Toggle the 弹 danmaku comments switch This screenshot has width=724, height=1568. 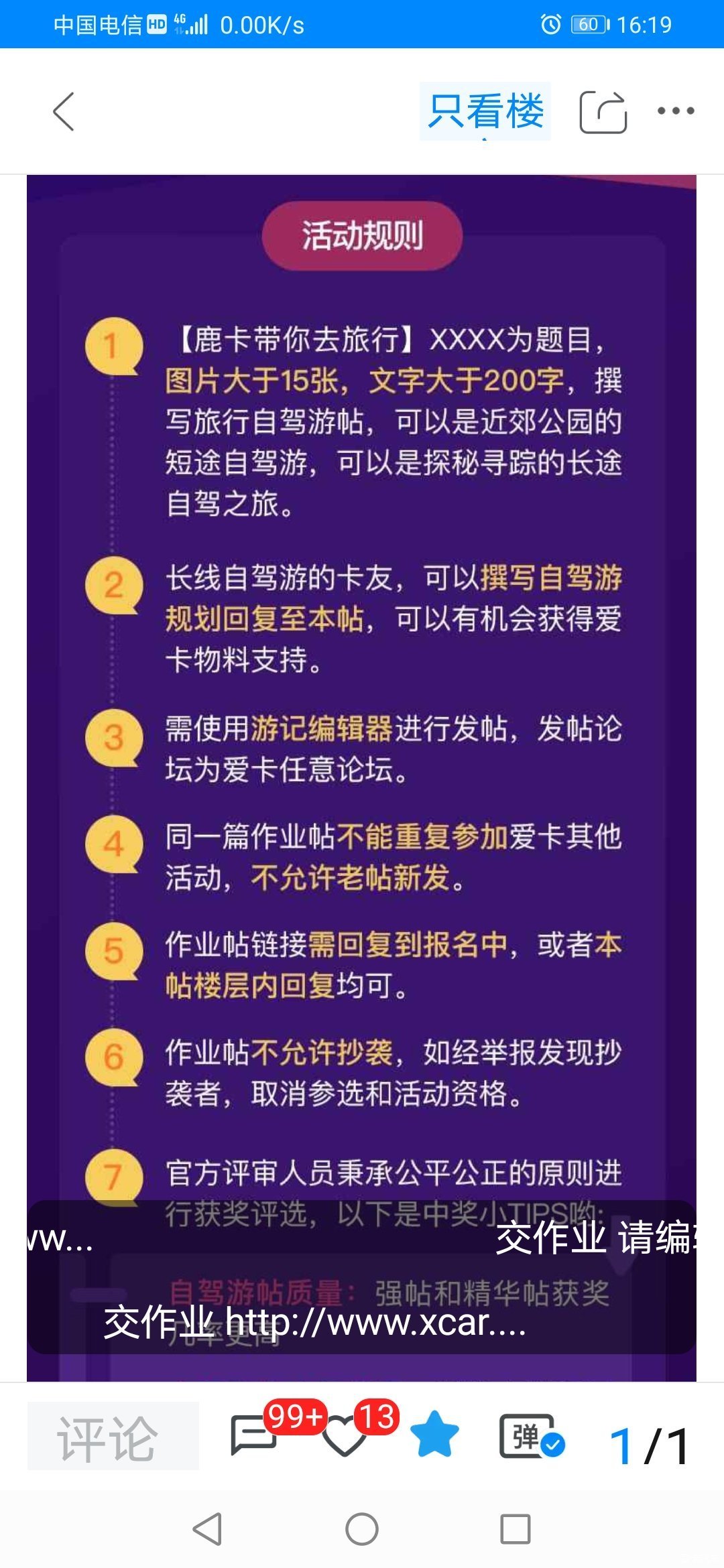click(x=531, y=1435)
